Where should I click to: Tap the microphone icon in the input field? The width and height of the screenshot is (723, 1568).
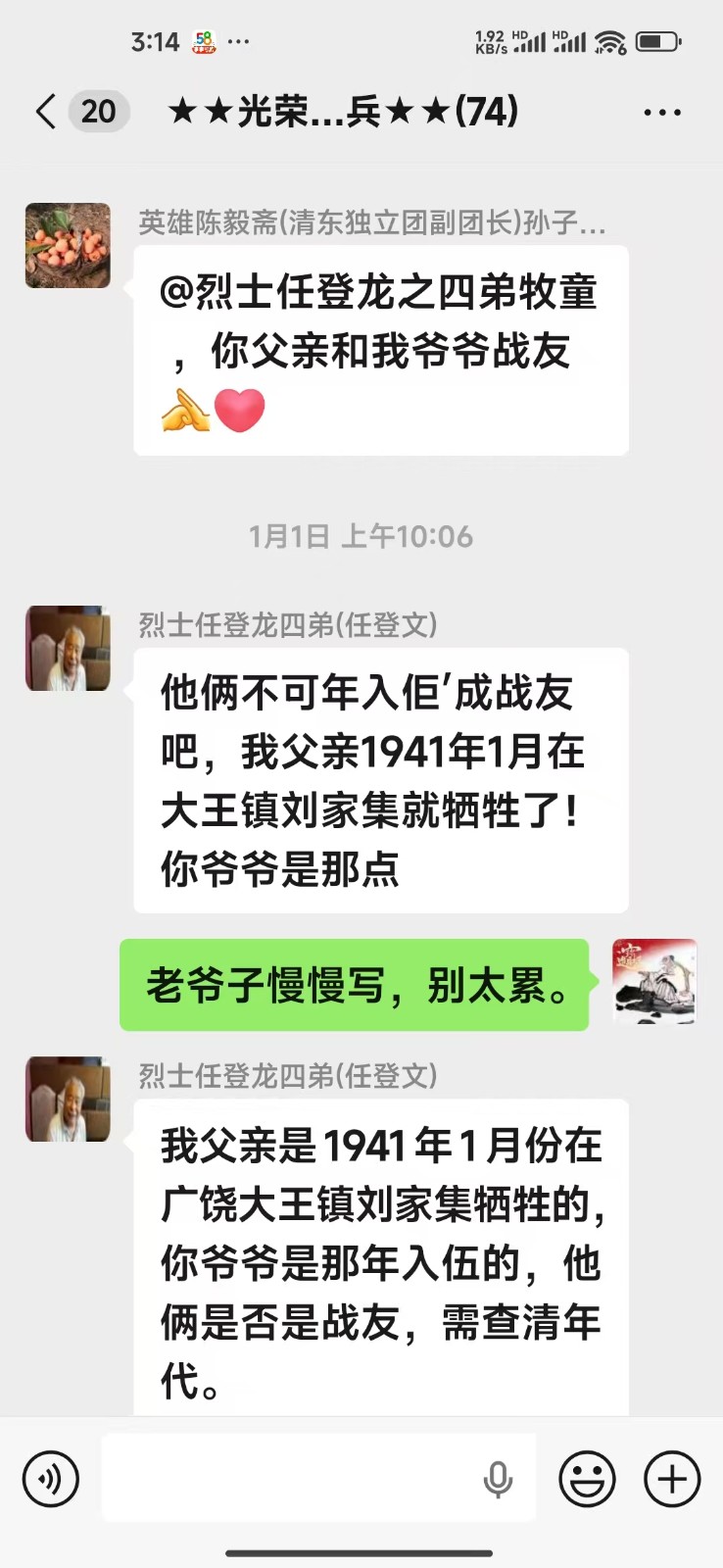(x=498, y=1479)
